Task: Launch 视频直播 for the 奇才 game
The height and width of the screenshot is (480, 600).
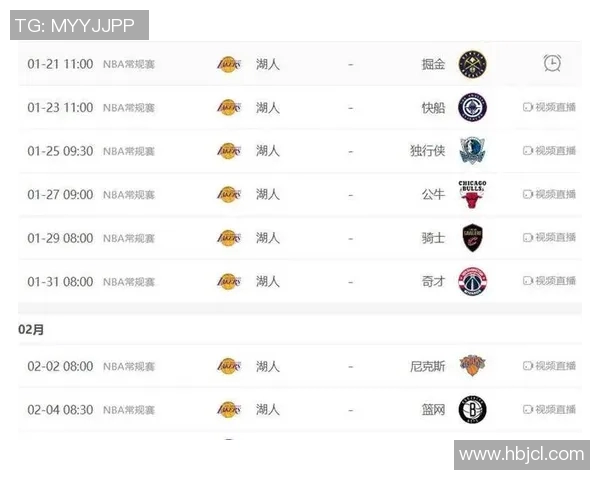Action: 549,281
